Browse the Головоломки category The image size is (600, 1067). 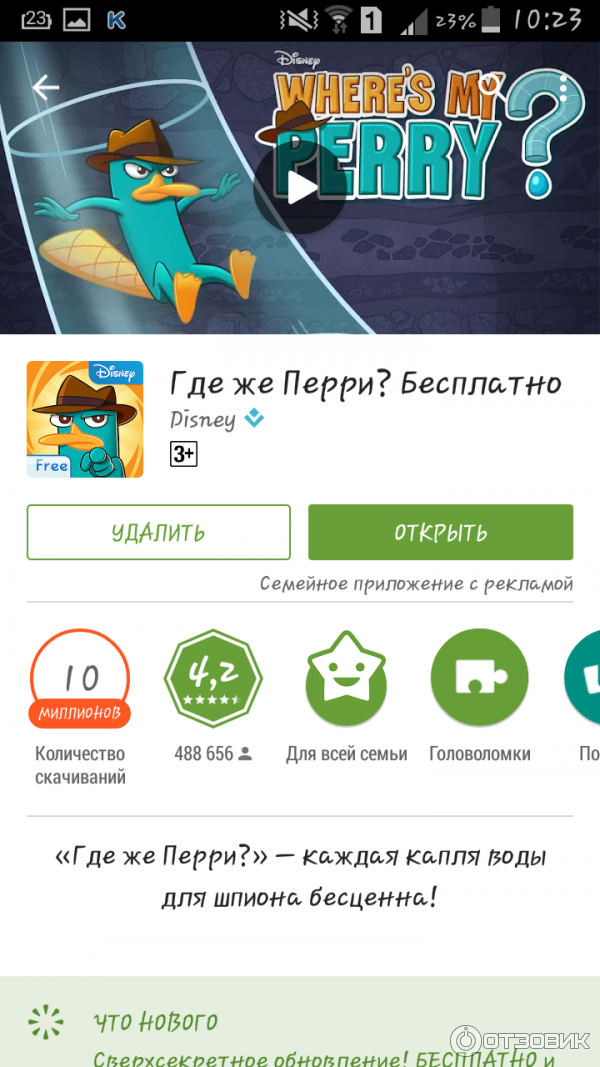click(x=479, y=680)
